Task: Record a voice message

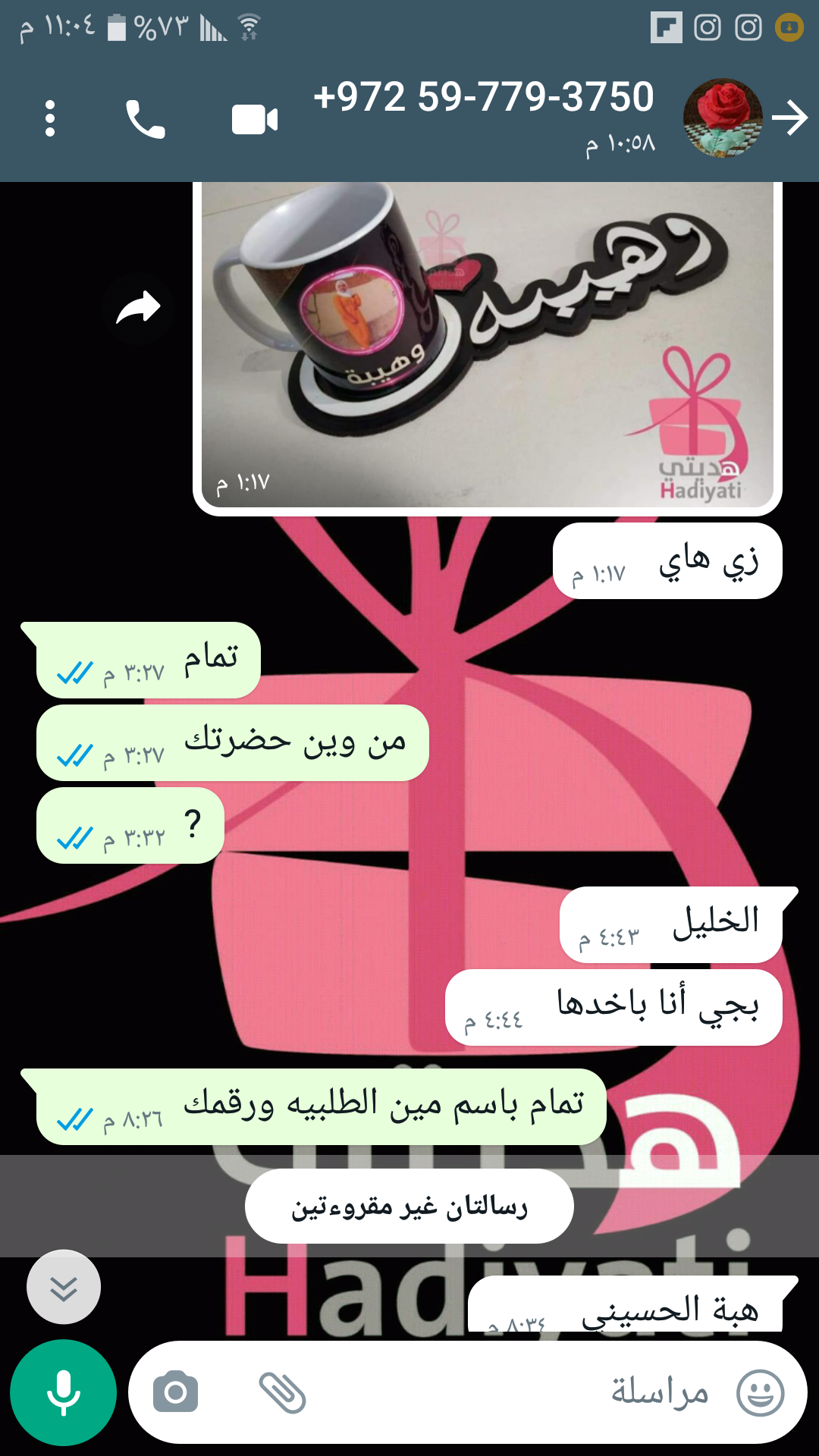Action: 63,1392
